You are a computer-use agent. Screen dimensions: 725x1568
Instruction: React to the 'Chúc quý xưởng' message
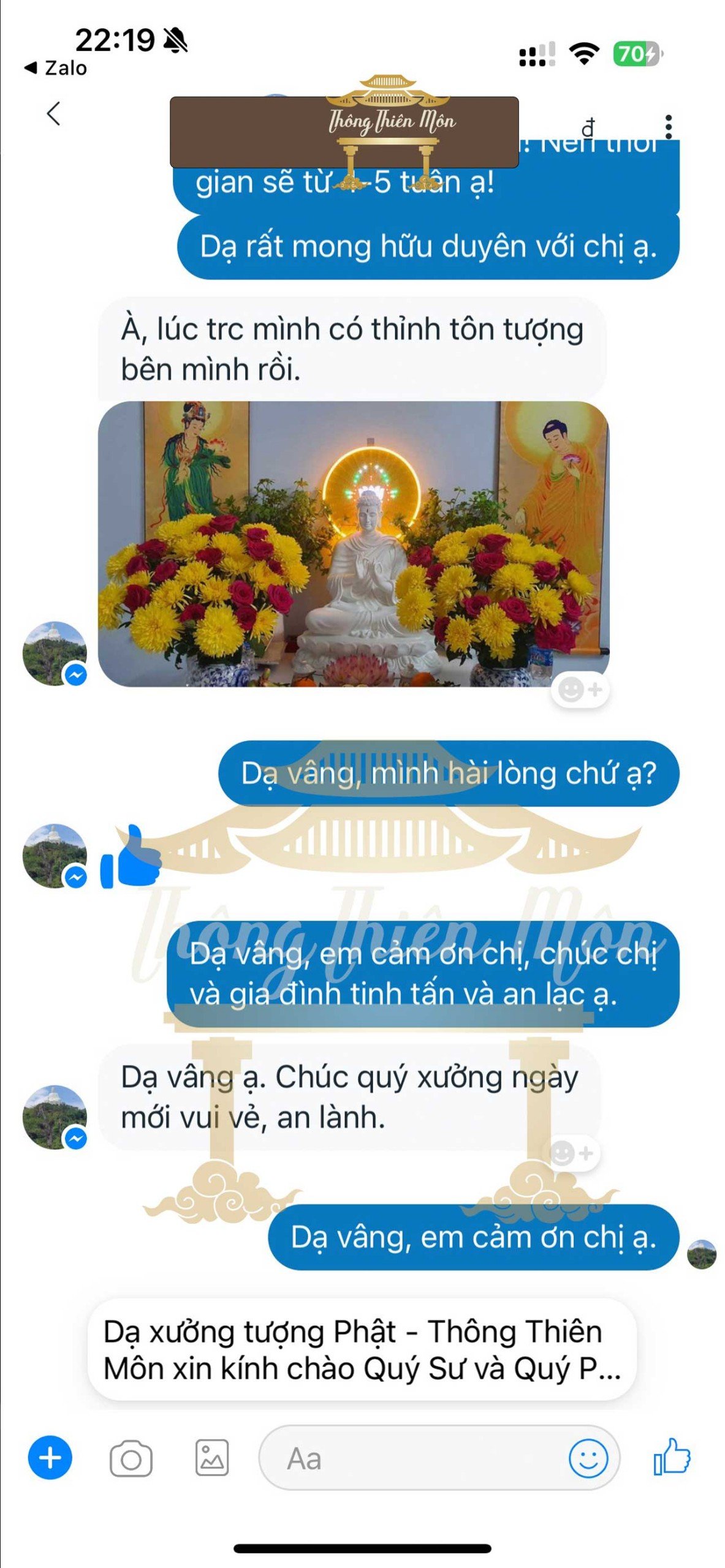[x=571, y=1153]
